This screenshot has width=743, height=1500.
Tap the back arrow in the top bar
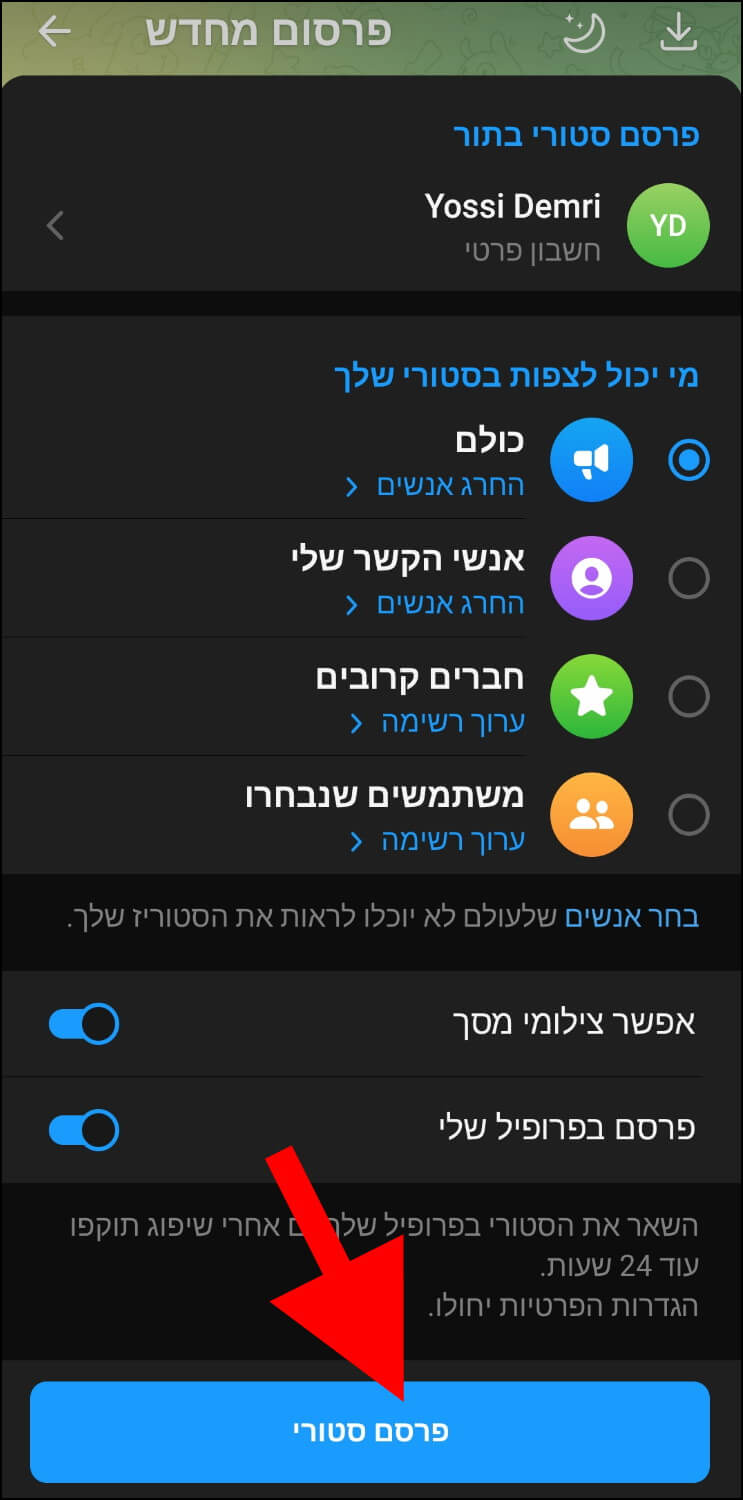pos(54,32)
